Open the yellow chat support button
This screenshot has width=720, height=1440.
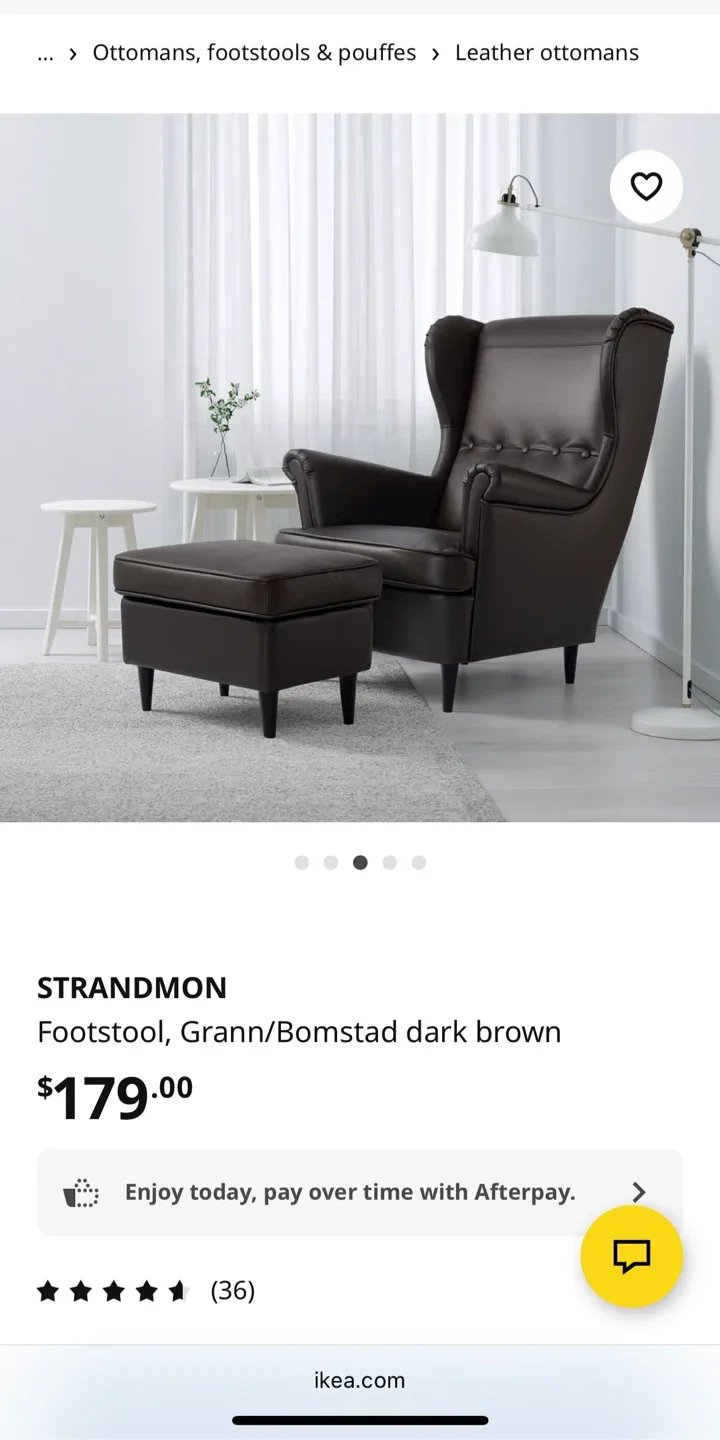631,1256
